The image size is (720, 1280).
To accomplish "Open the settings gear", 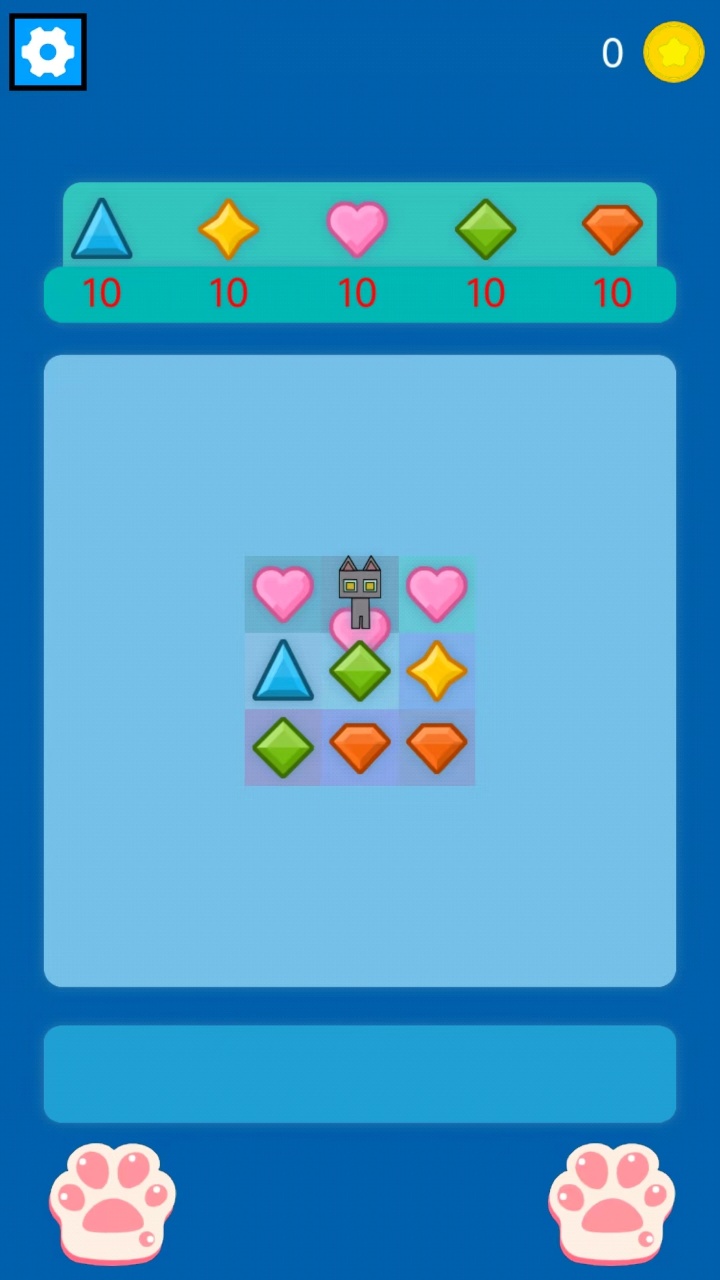I will pyautogui.click(x=48, y=52).
